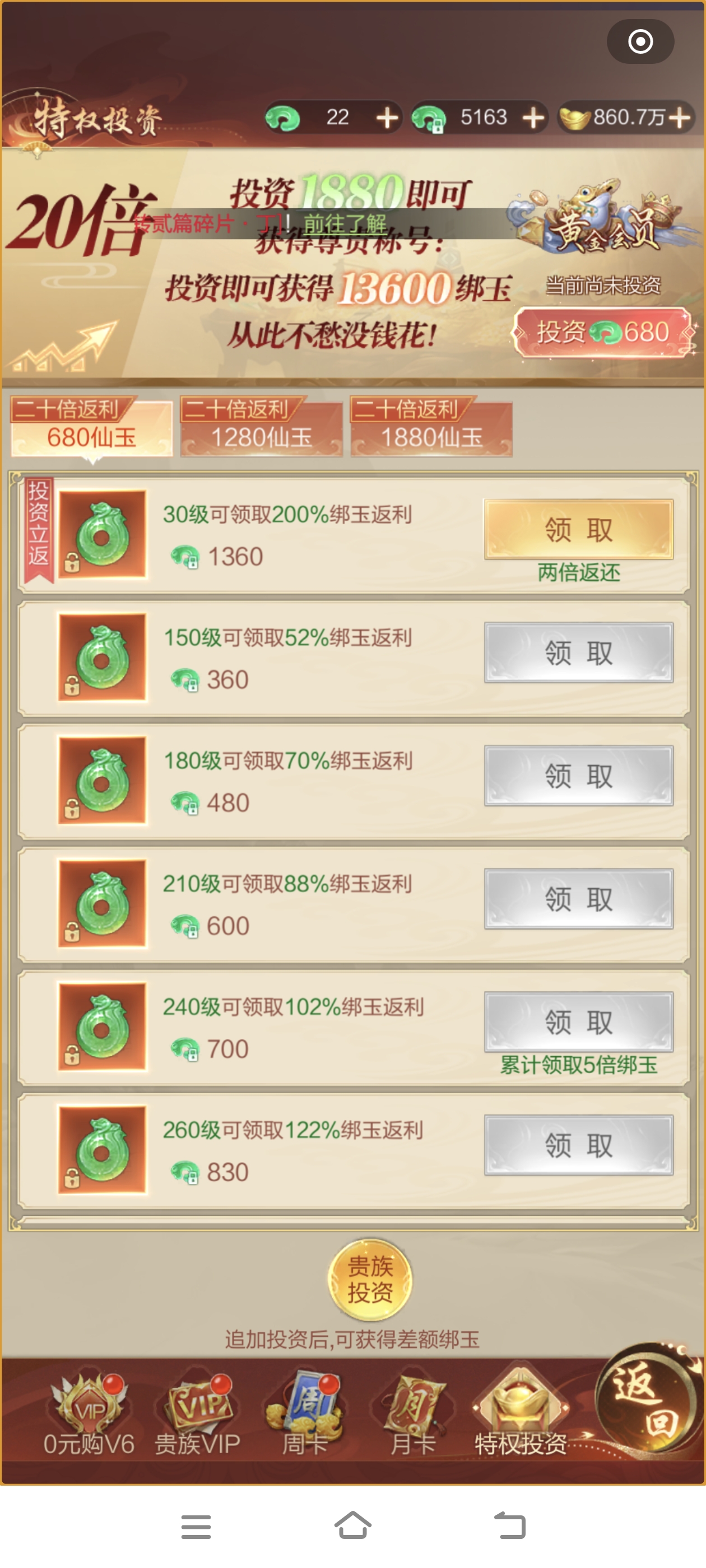
Task: Switch to the 1280仙玉 tab
Action: [x=261, y=427]
